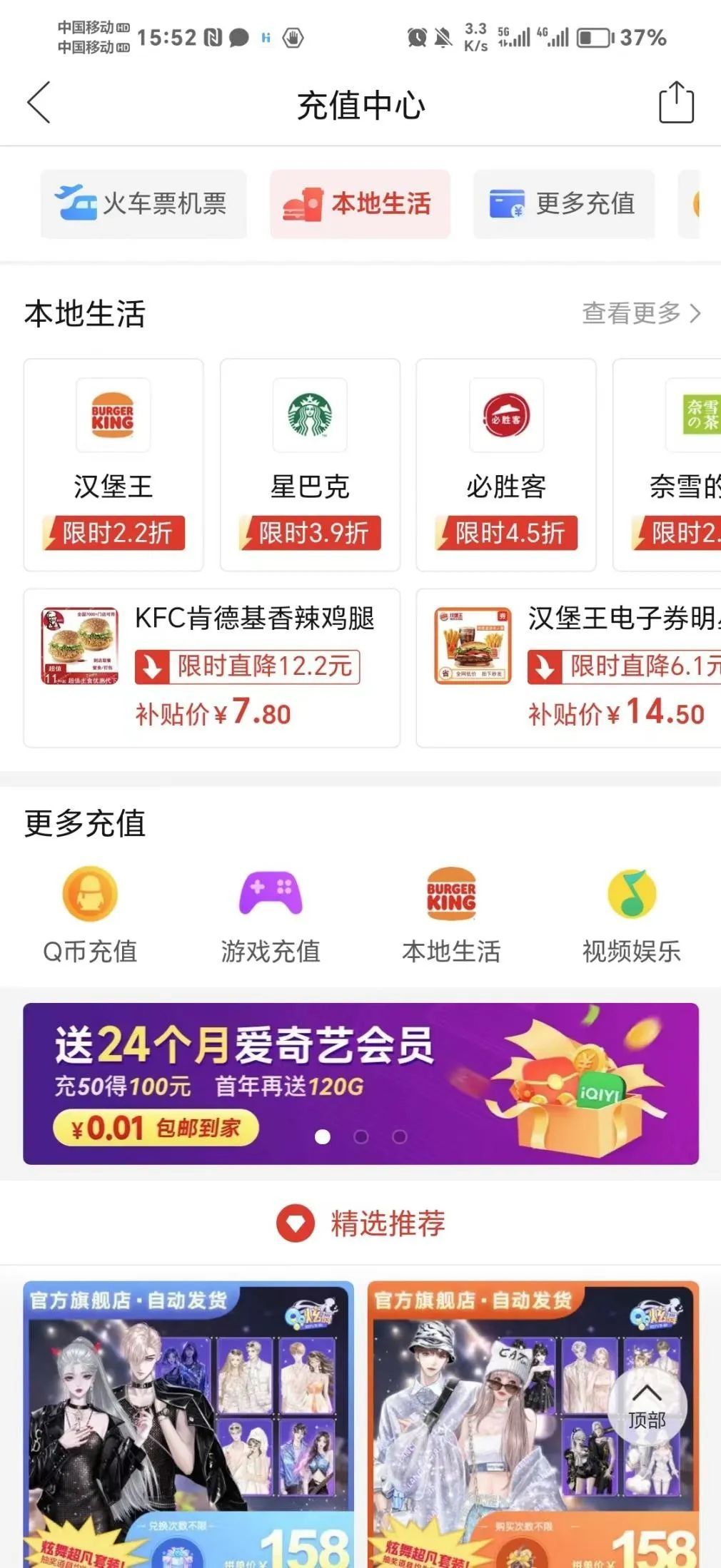Open 视频娱乐
The height and width of the screenshot is (1568, 721).
click(632, 914)
